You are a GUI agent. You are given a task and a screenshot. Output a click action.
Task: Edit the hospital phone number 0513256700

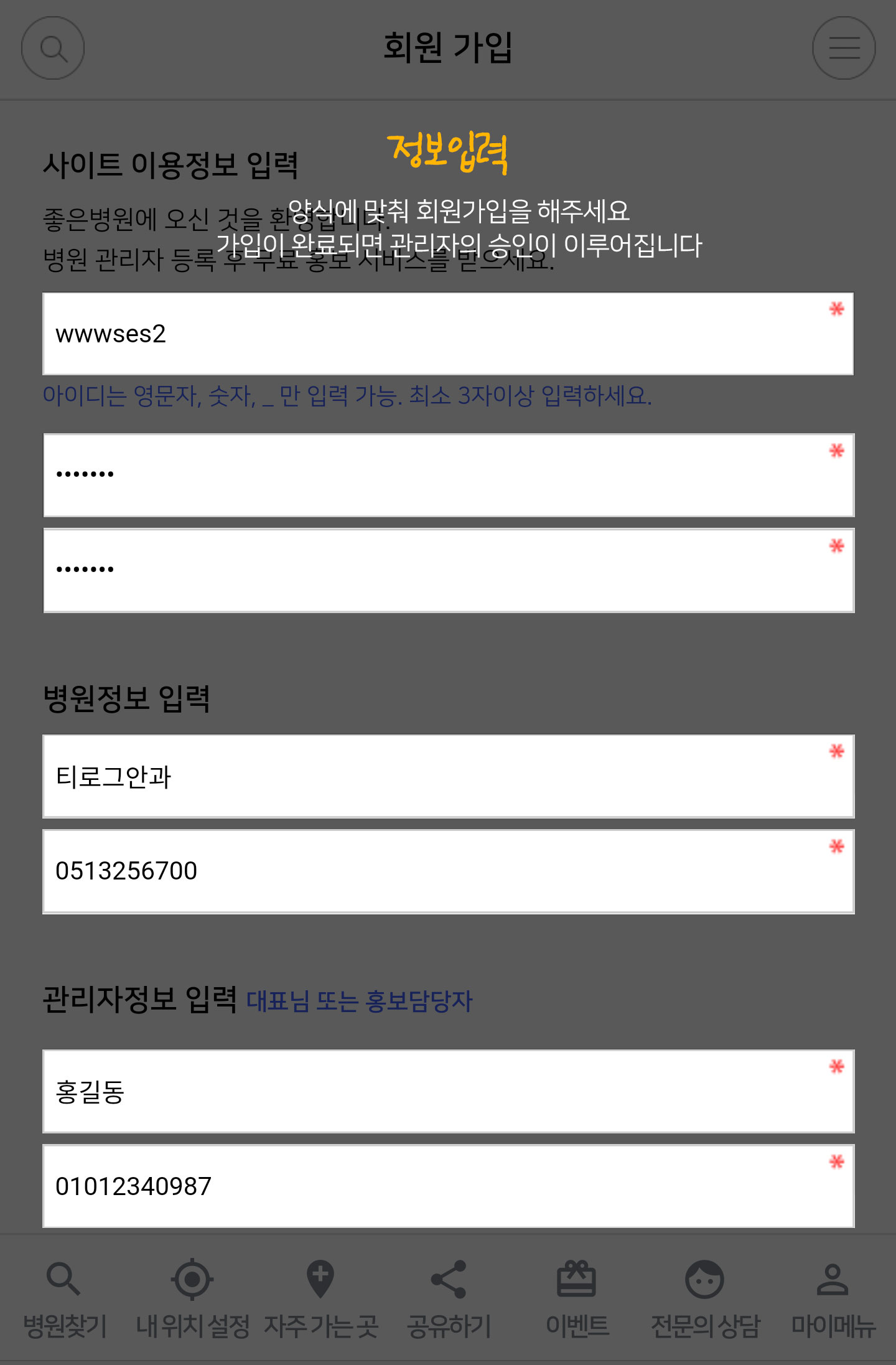(448, 871)
